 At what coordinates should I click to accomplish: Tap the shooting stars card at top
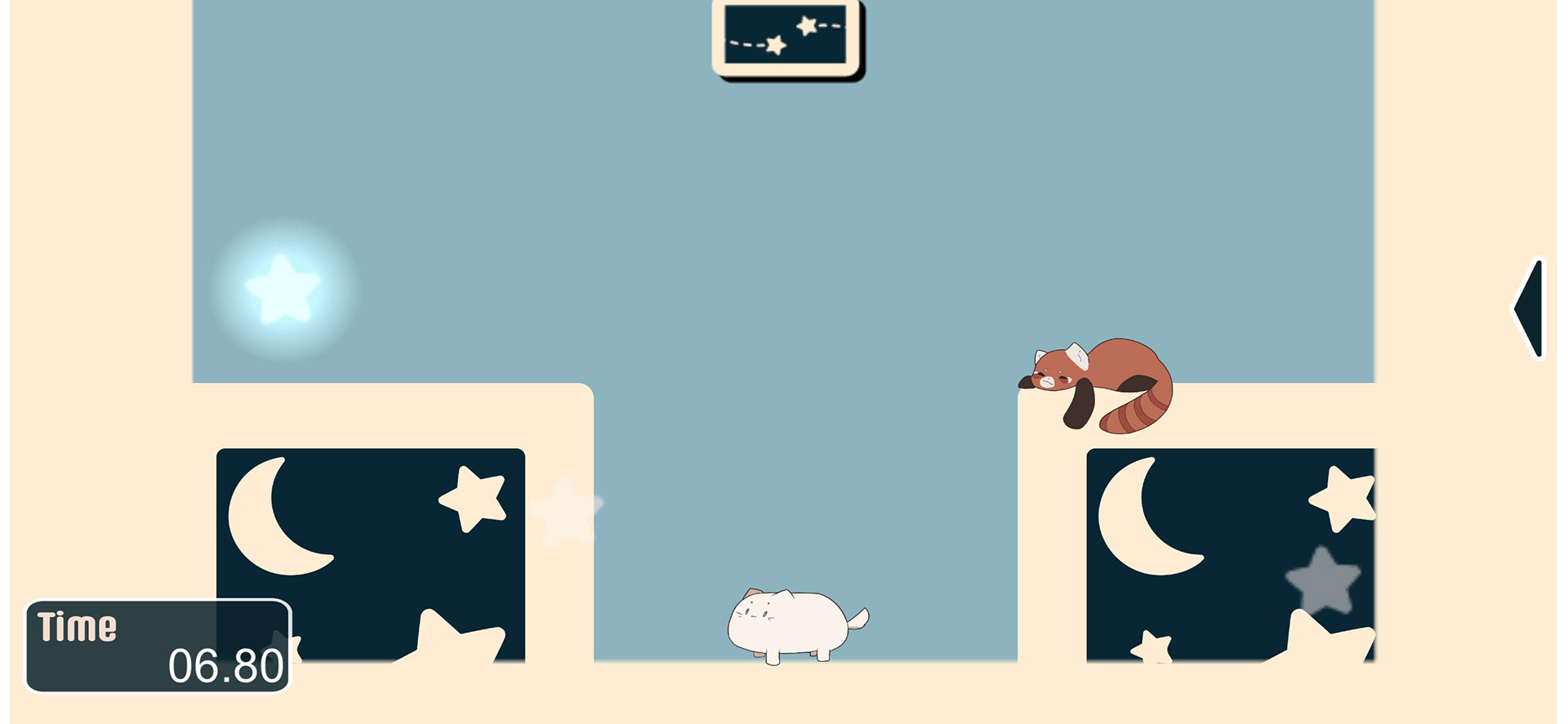tap(786, 37)
